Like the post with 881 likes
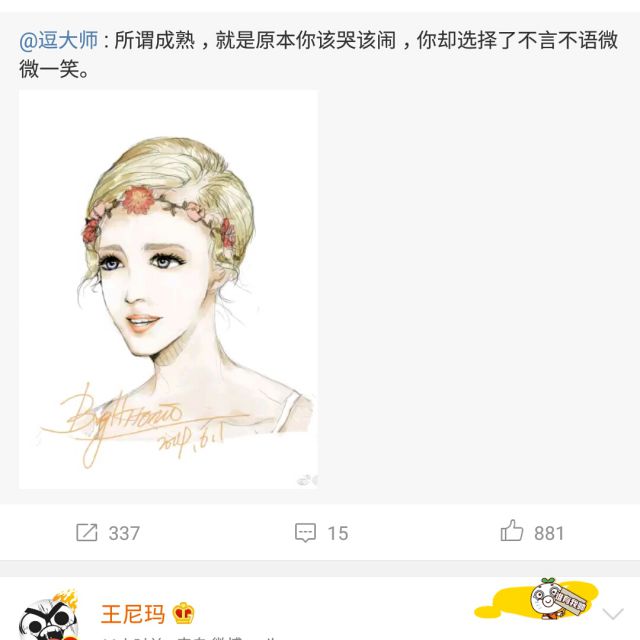Image resolution: width=640 pixels, height=640 pixels. [532, 532]
